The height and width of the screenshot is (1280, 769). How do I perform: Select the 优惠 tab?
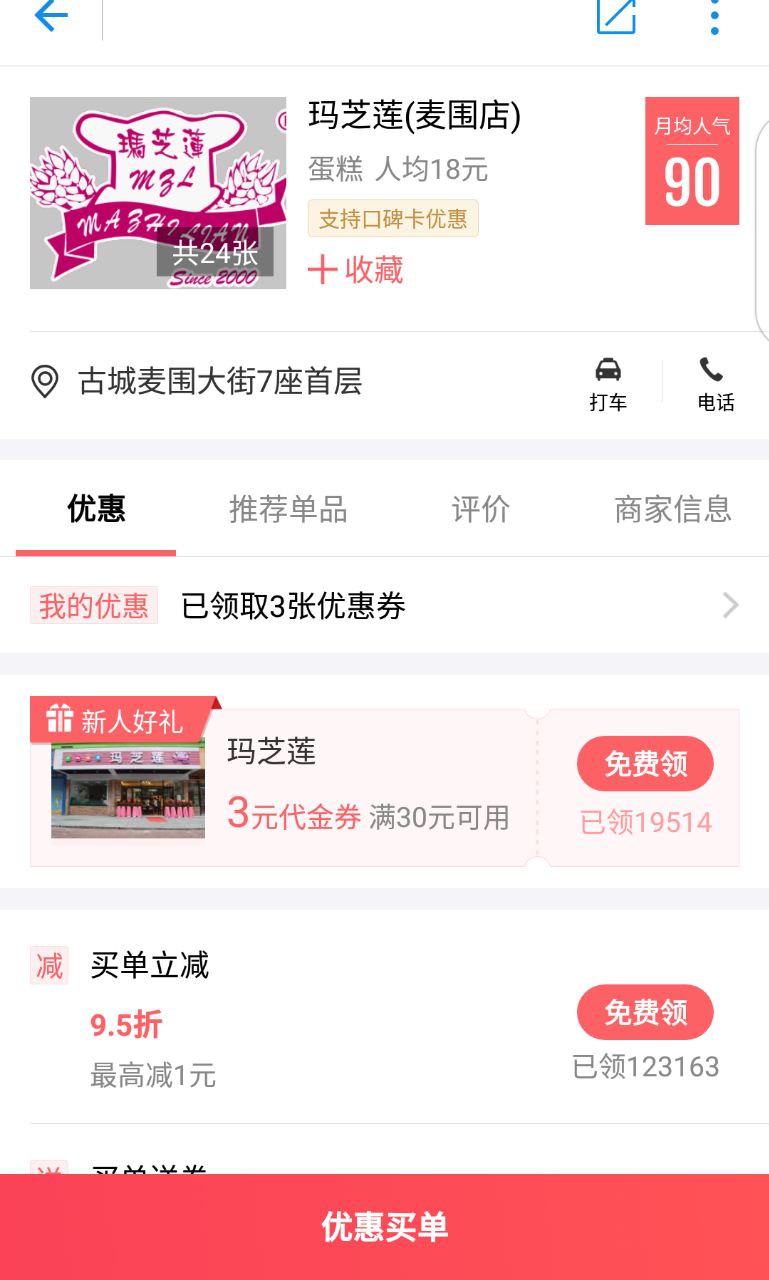click(96, 509)
